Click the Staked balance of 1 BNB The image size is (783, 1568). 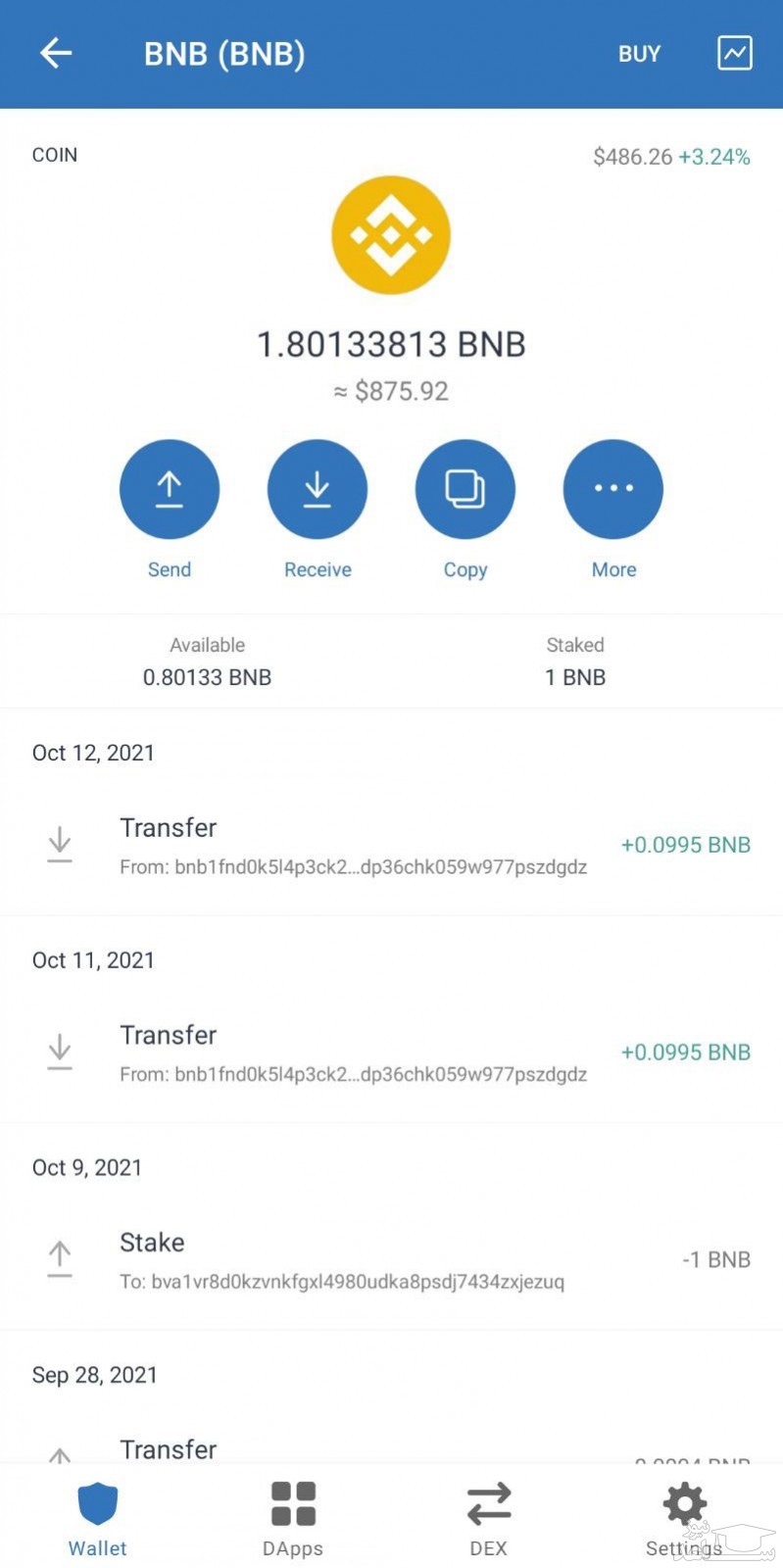click(575, 676)
